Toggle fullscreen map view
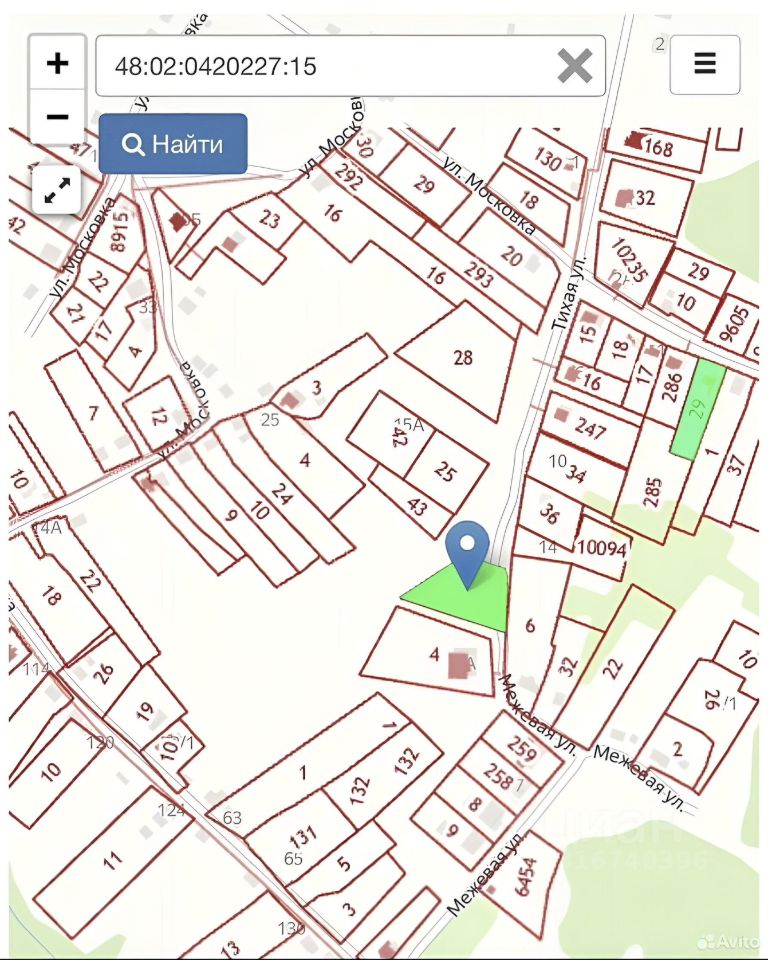The width and height of the screenshot is (768, 960). 57,188
